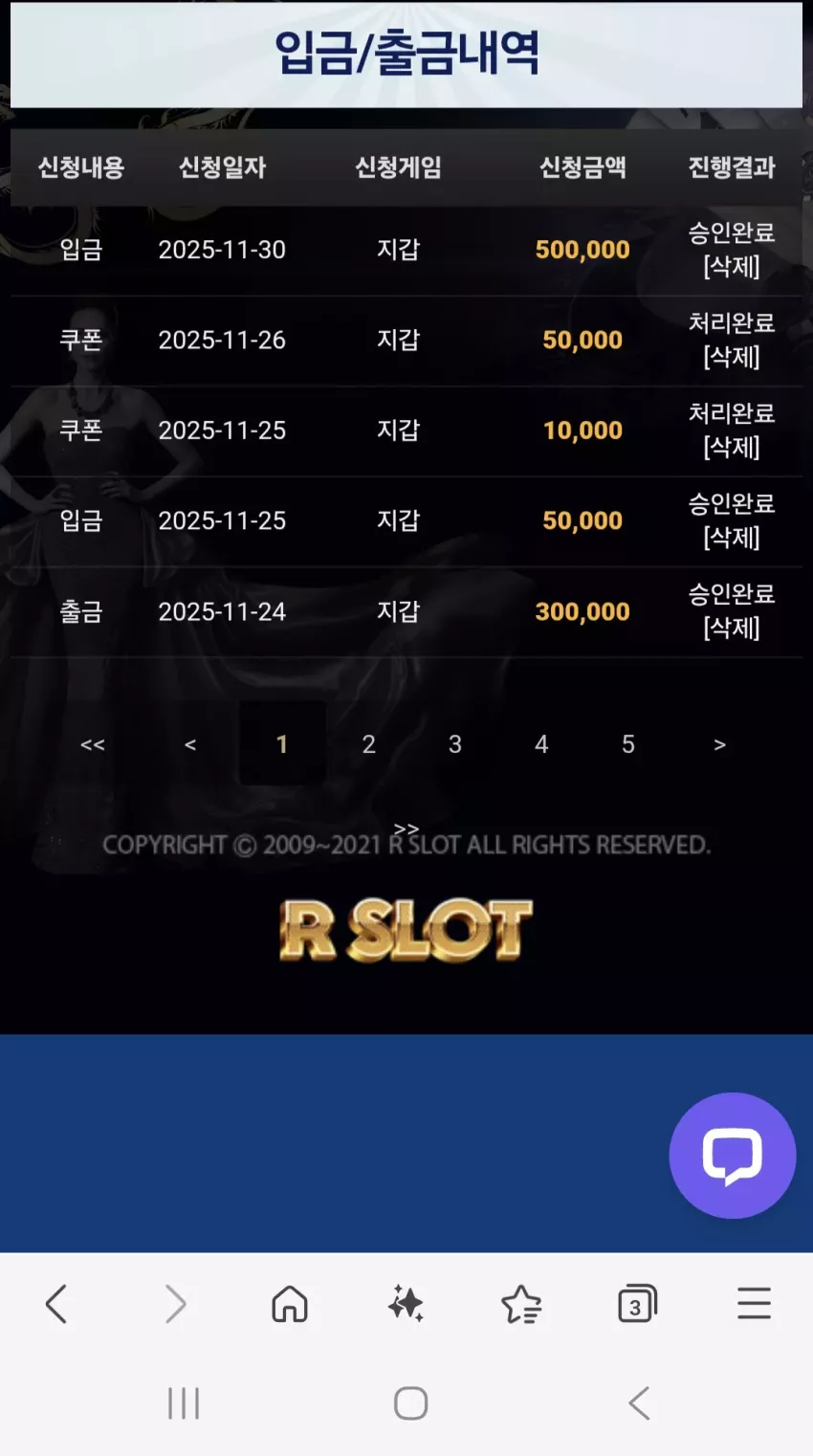This screenshot has width=813, height=1456.
Task: Go to page 3 of history
Action: pyautogui.click(x=455, y=744)
